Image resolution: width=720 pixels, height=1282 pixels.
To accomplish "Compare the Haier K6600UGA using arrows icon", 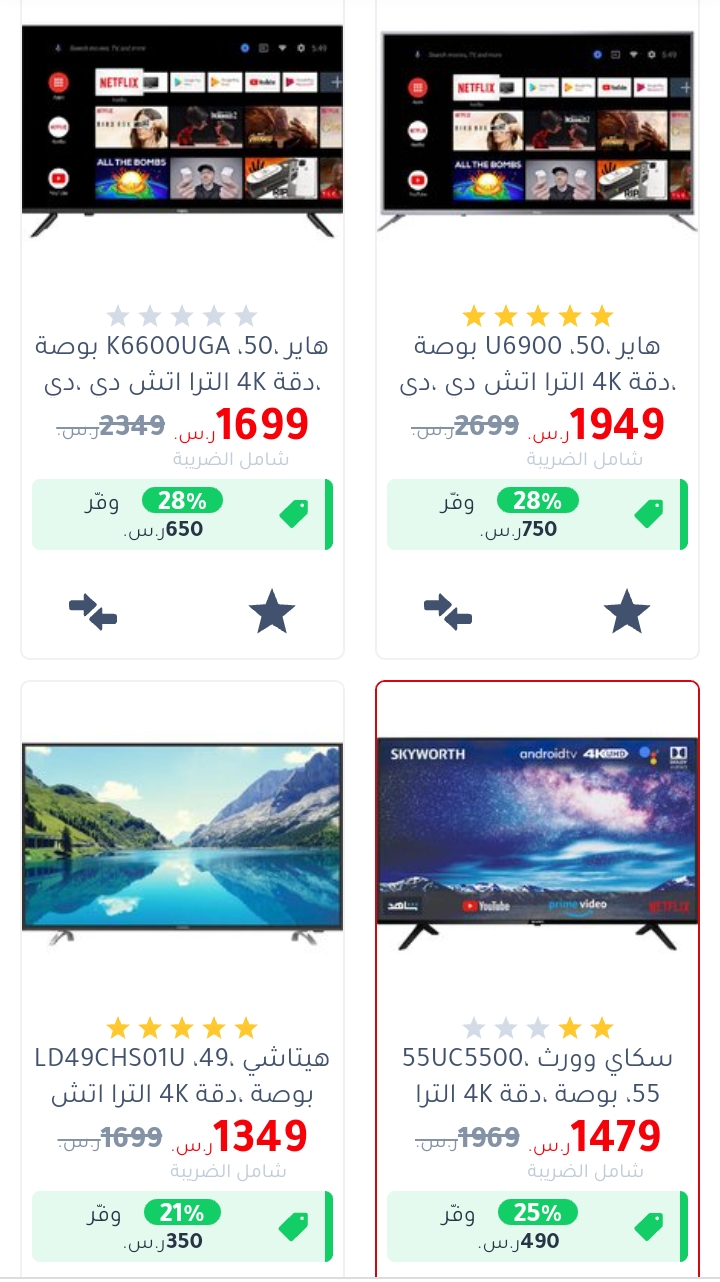I will (x=93, y=611).
